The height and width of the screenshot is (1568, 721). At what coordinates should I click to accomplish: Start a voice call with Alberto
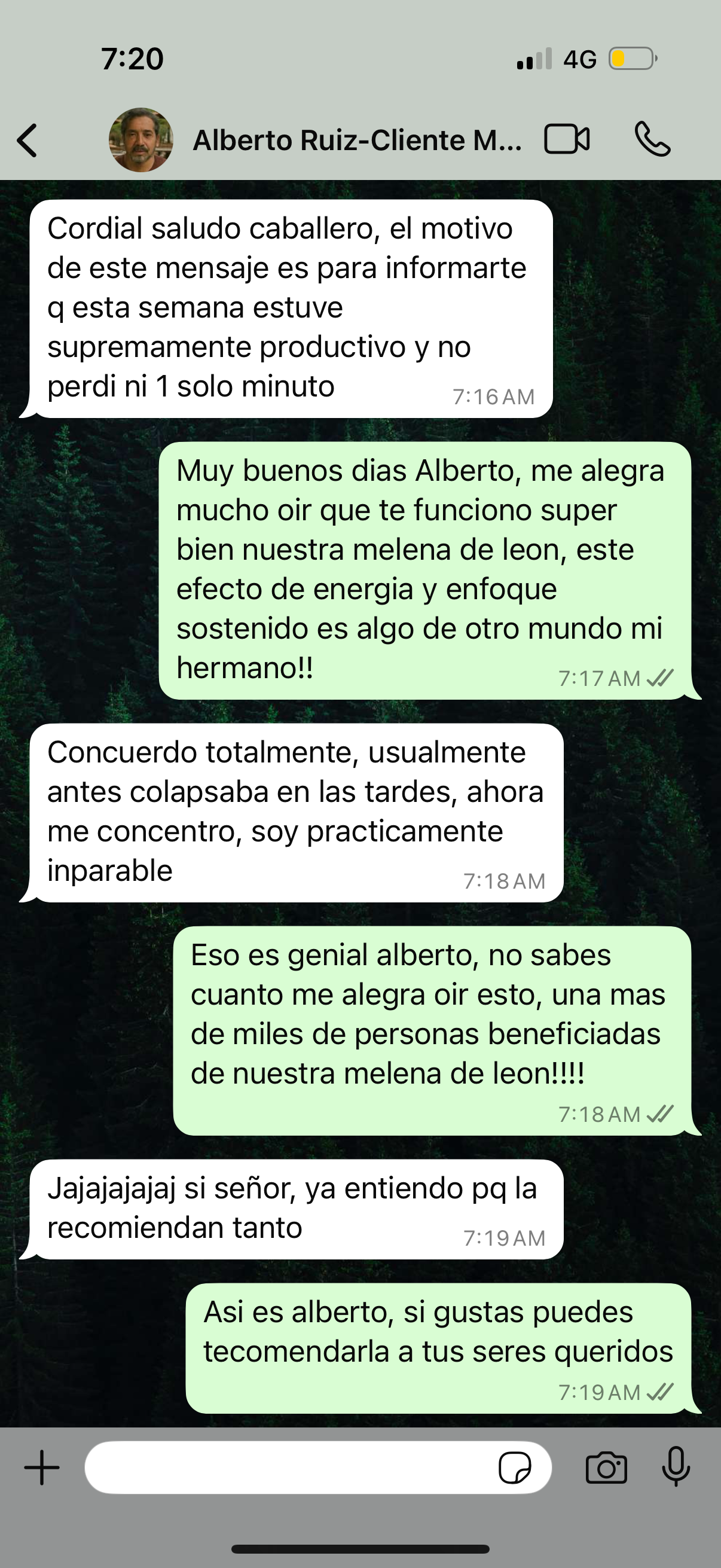pyautogui.click(x=652, y=139)
